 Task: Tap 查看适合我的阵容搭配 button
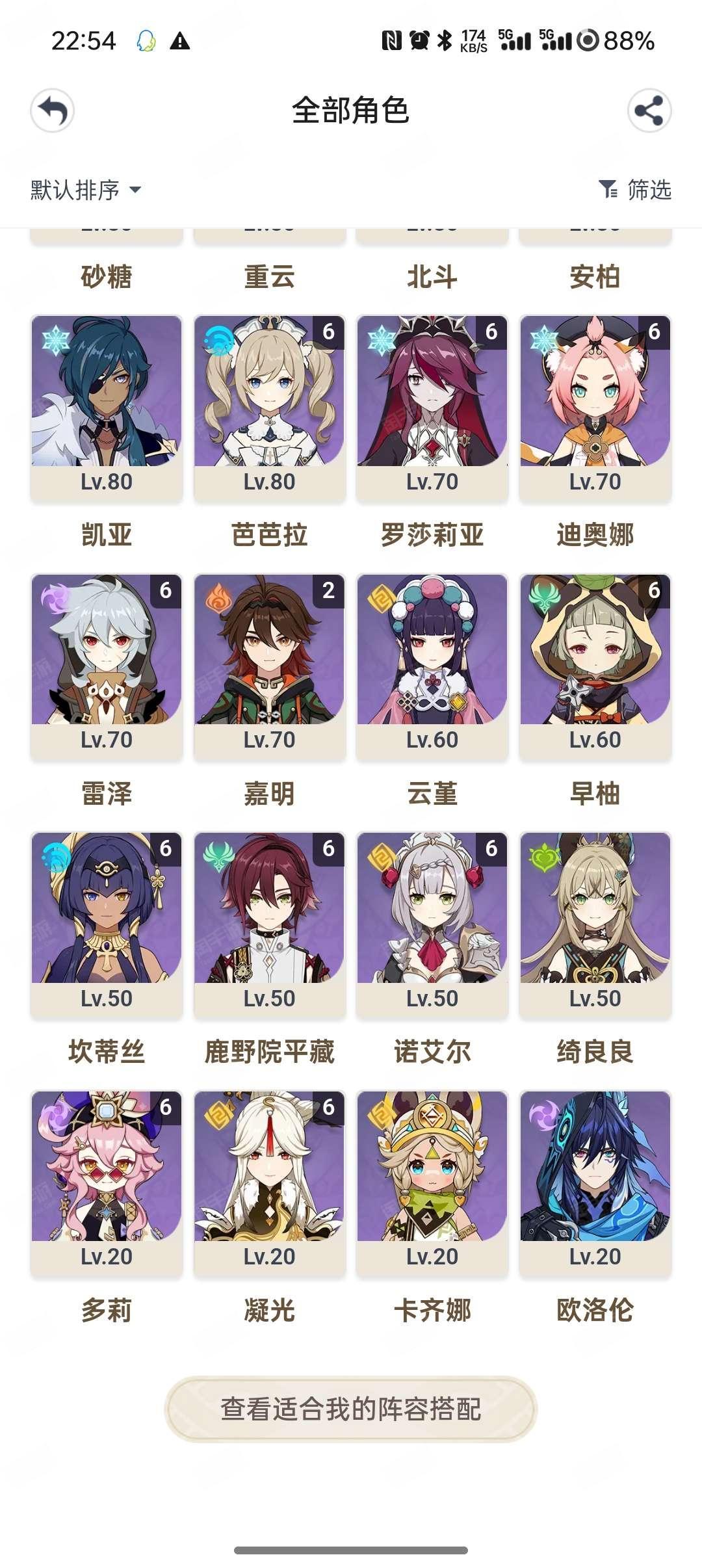coord(351,1409)
